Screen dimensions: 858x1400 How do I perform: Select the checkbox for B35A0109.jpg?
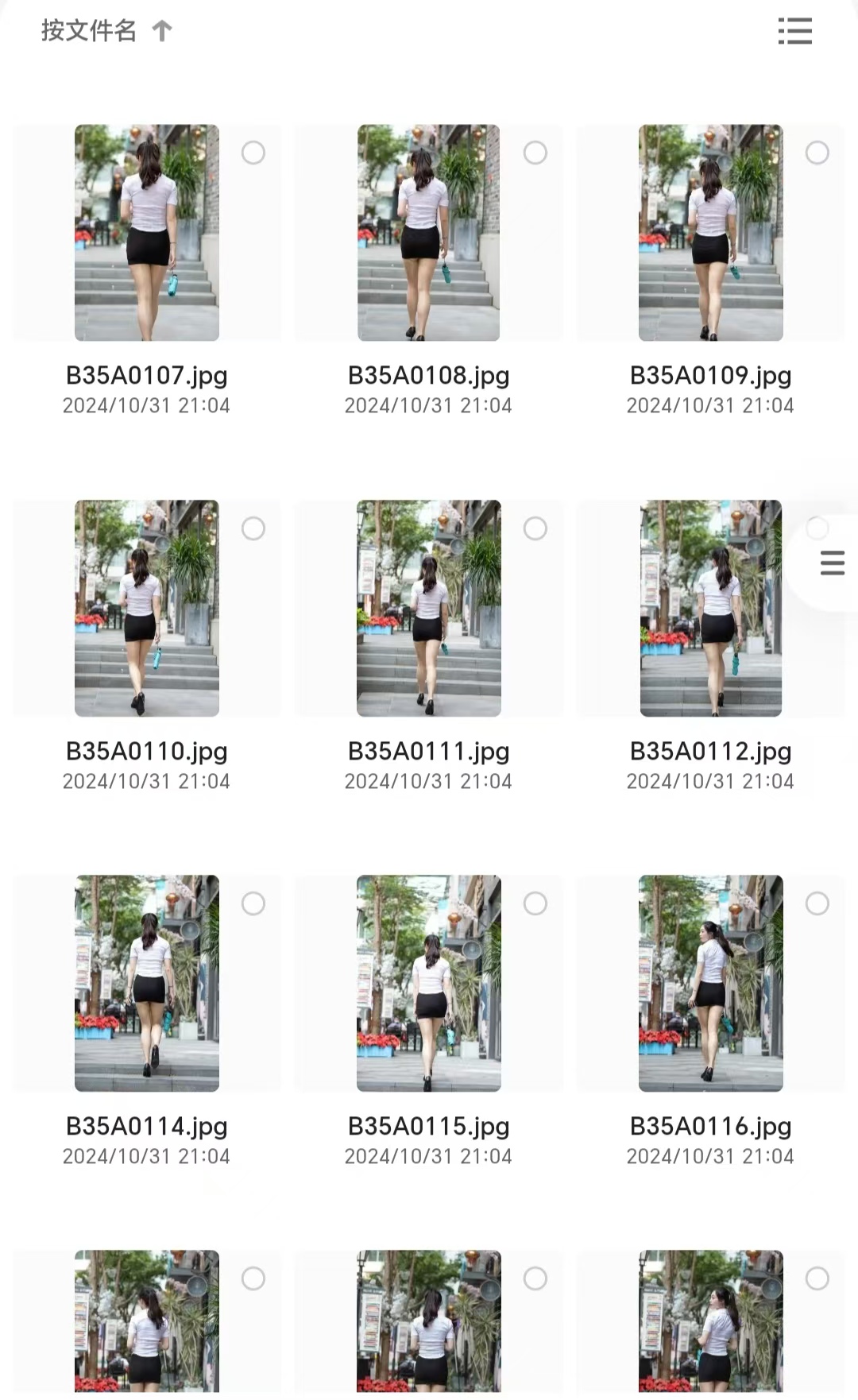pos(817,153)
